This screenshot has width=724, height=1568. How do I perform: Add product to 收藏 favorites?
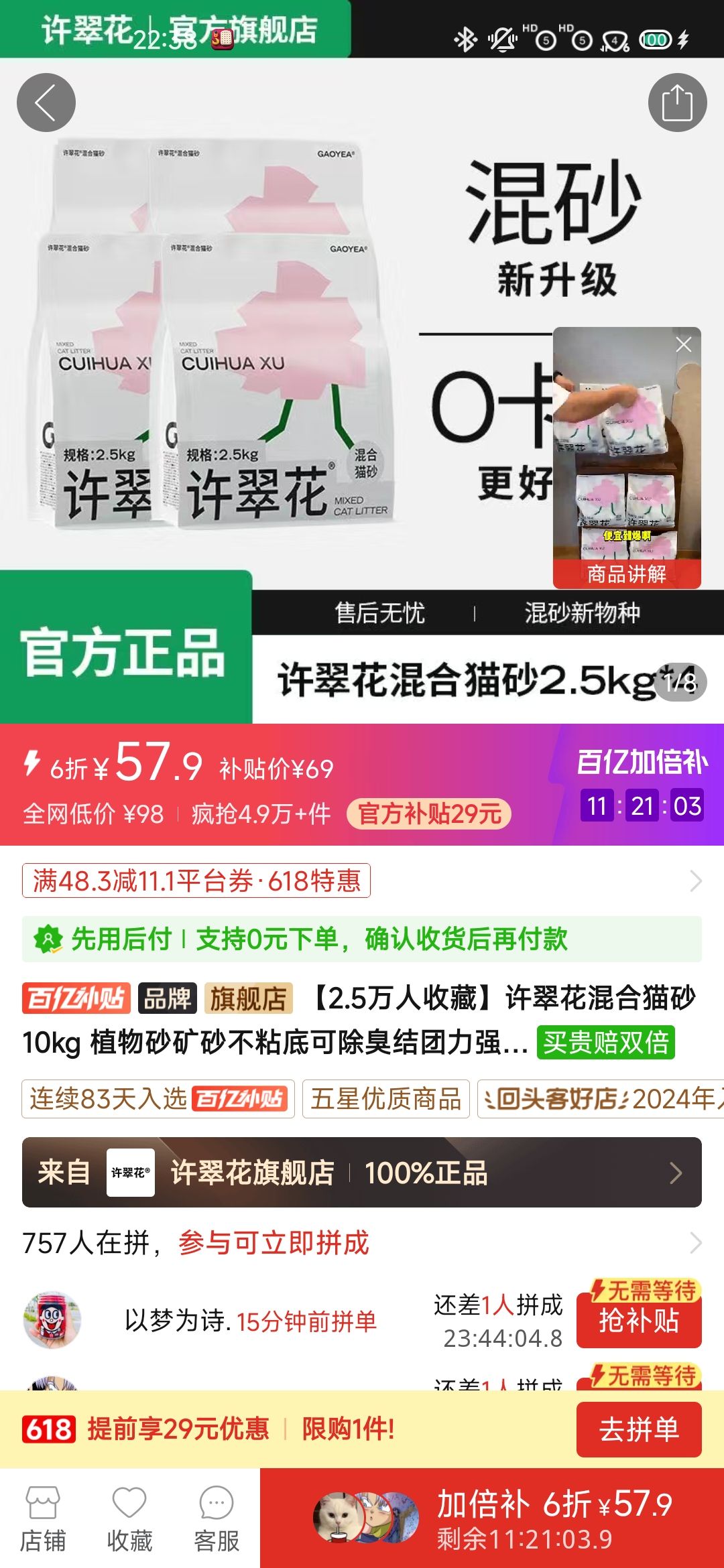129,1519
